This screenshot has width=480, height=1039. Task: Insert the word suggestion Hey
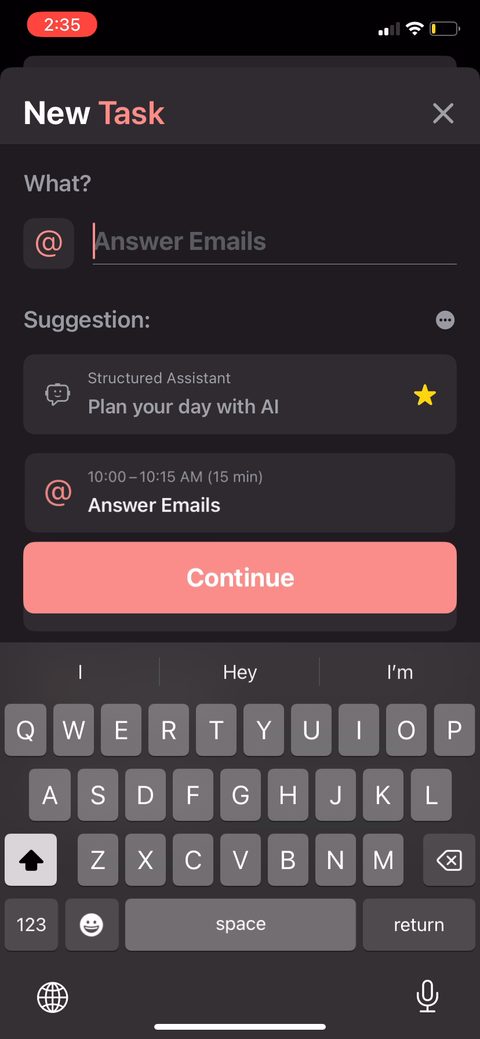pyautogui.click(x=239, y=673)
